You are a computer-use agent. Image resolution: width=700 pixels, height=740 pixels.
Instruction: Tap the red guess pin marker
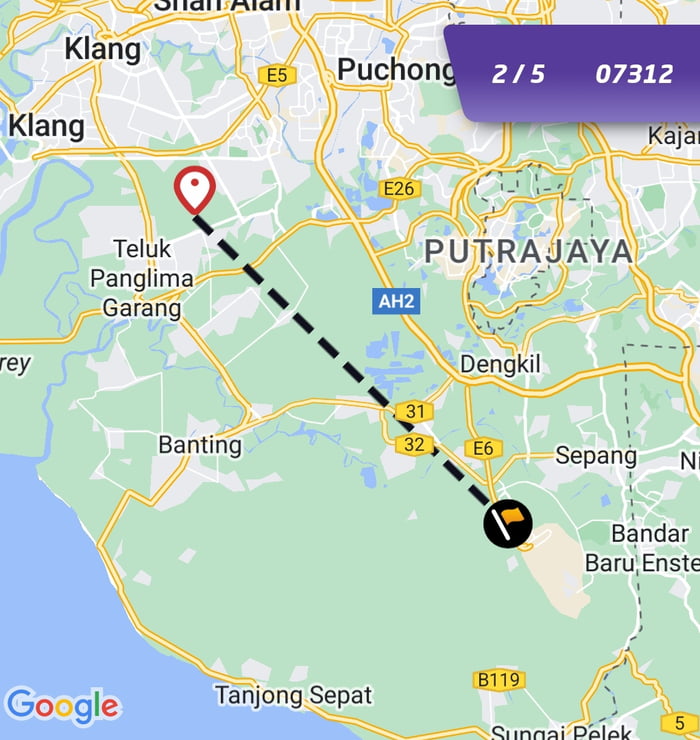coord(194,187)
